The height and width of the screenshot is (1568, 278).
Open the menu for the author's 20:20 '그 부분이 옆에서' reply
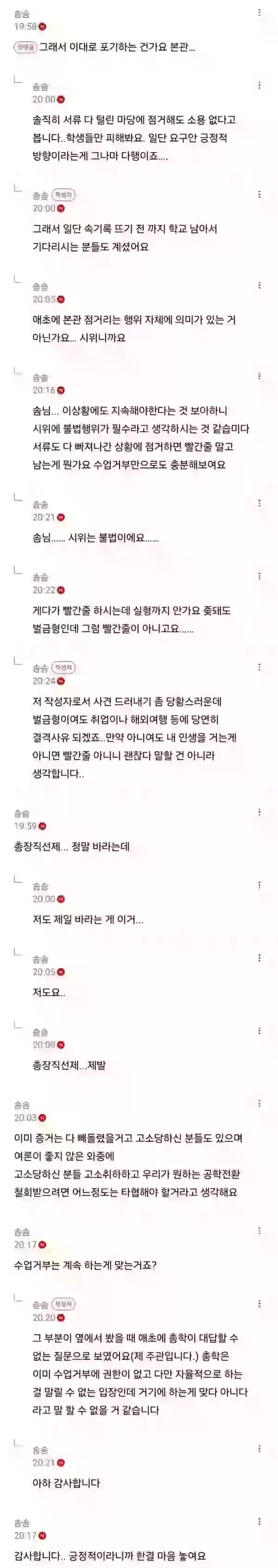click(260, 1304)
